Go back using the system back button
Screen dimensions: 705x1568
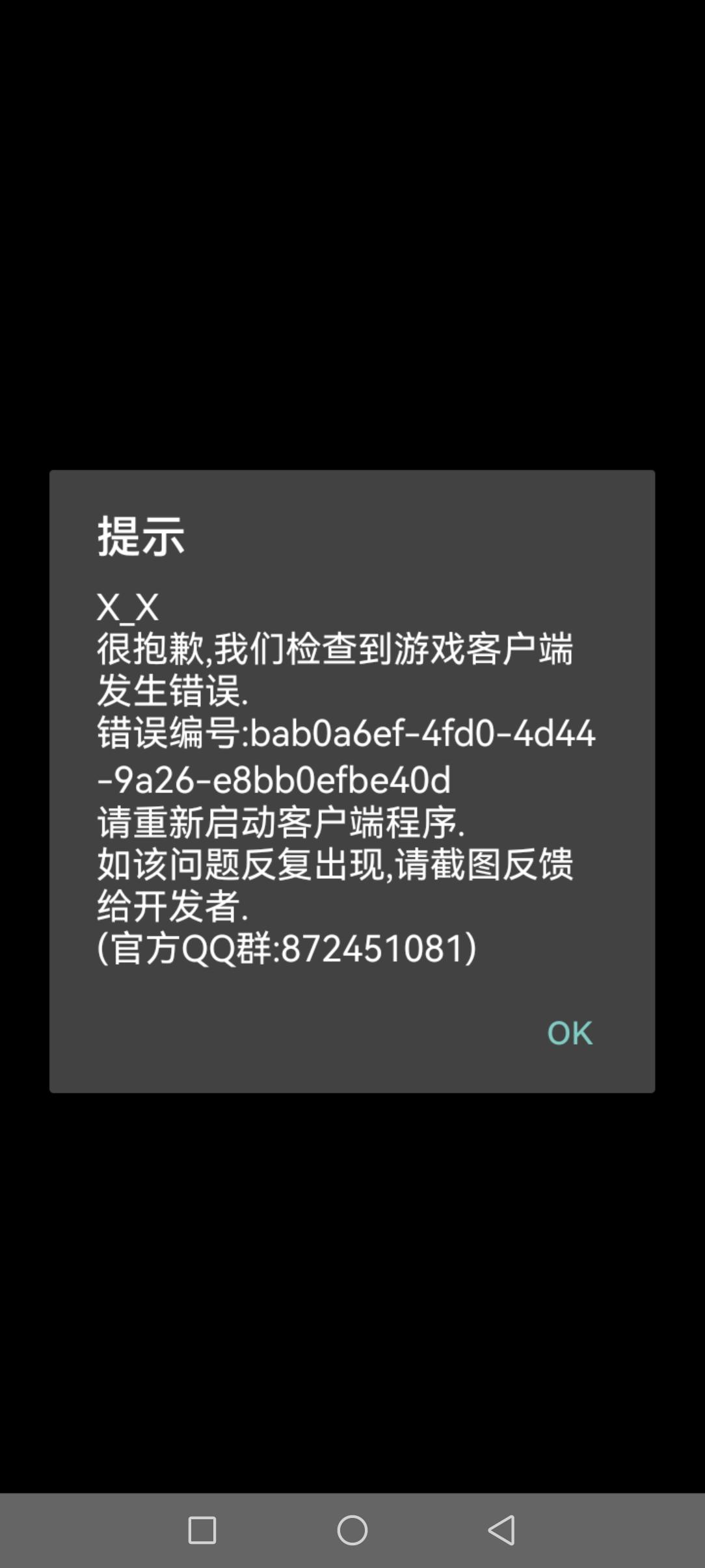point(501,1530)
